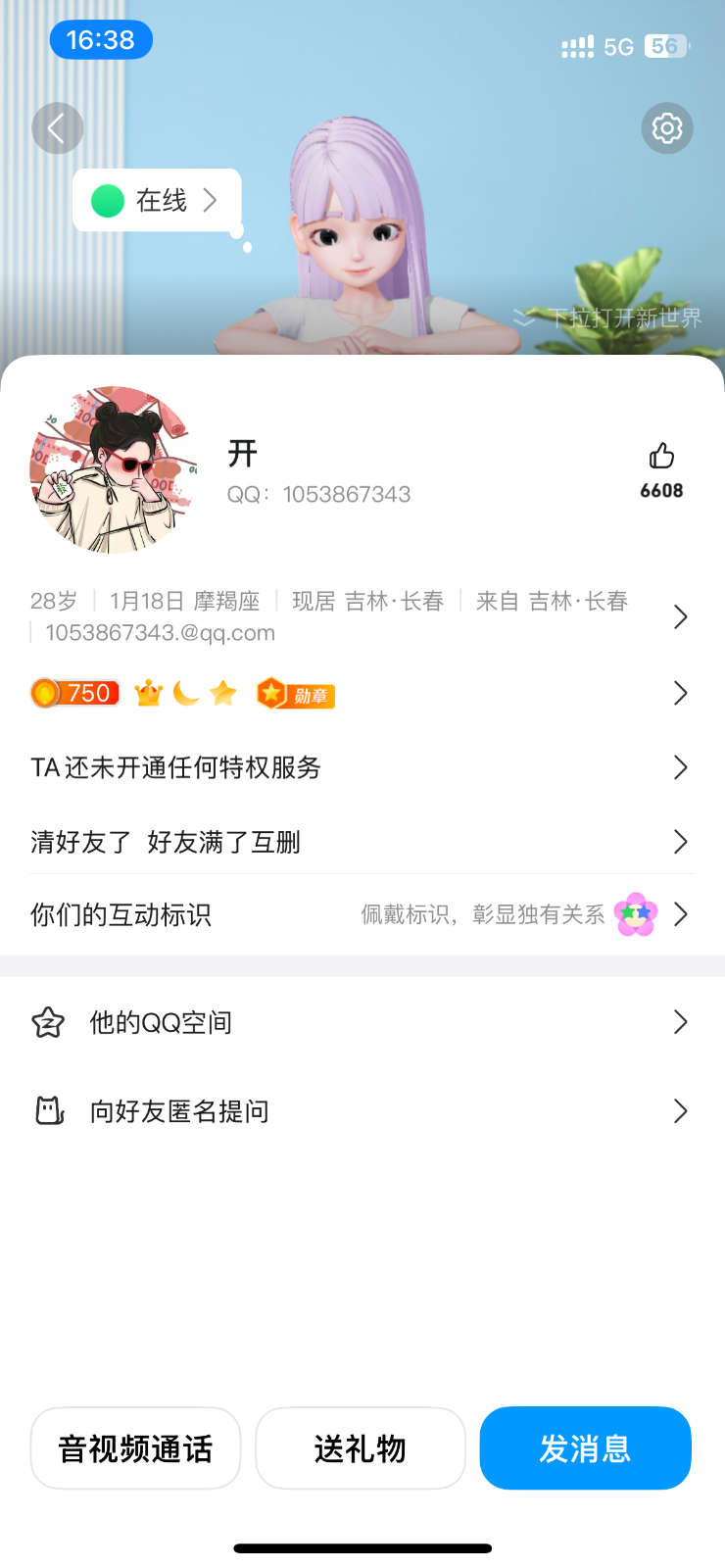Open the level and 勋章 badges row
This screenshot has height=1568, width=725.
[x=361, y=694]
